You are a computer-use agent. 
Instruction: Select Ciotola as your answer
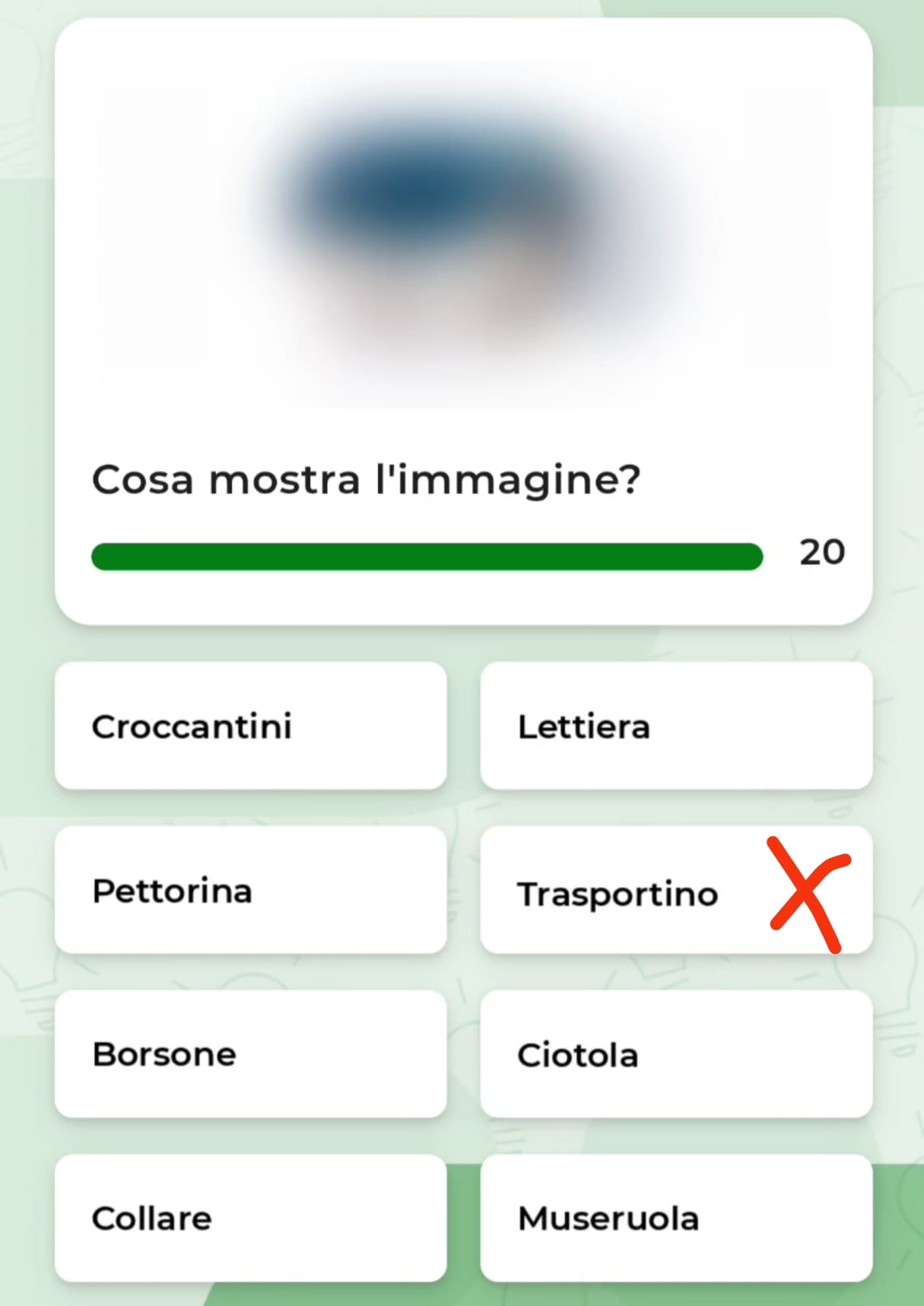point(675,1054)
